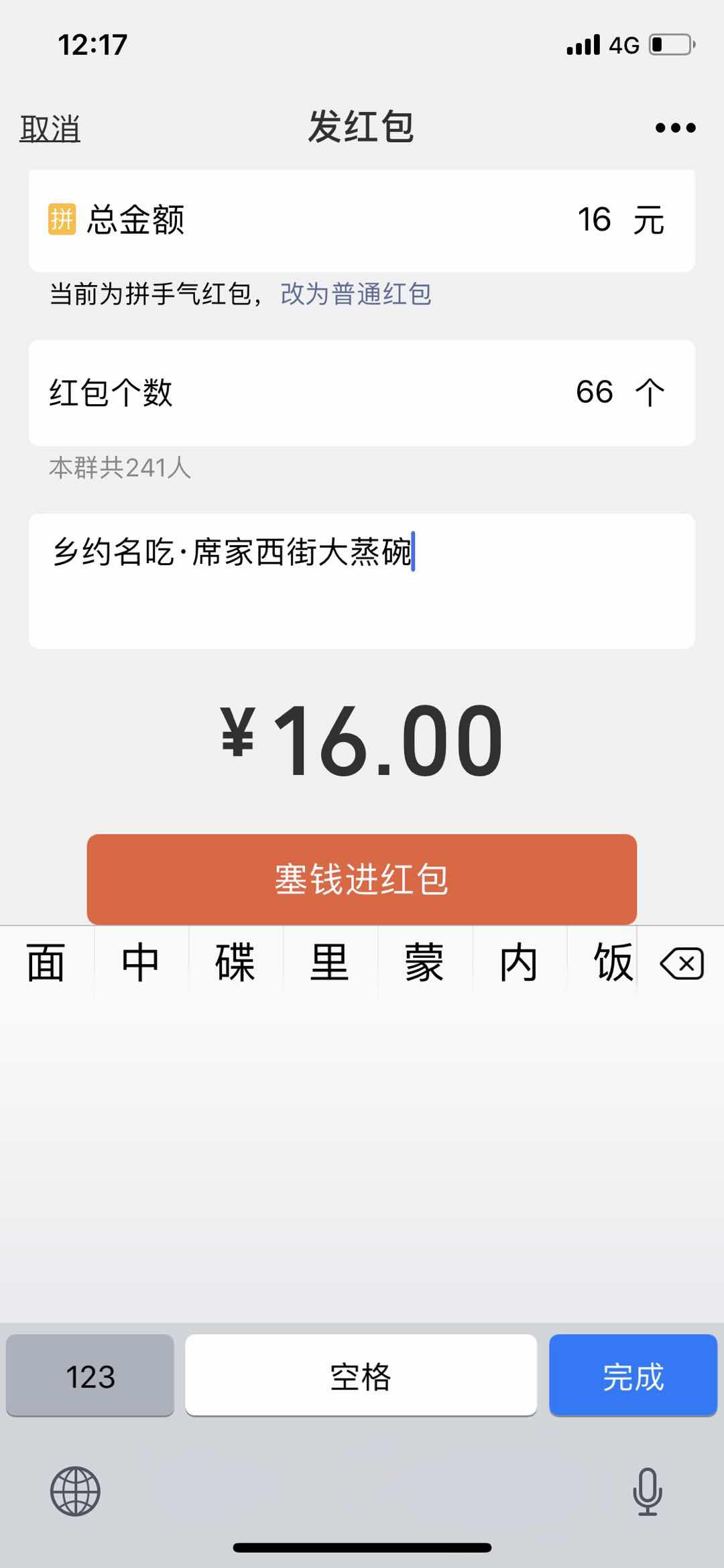Switch input language with the globe key

[x=75, y=1491]
